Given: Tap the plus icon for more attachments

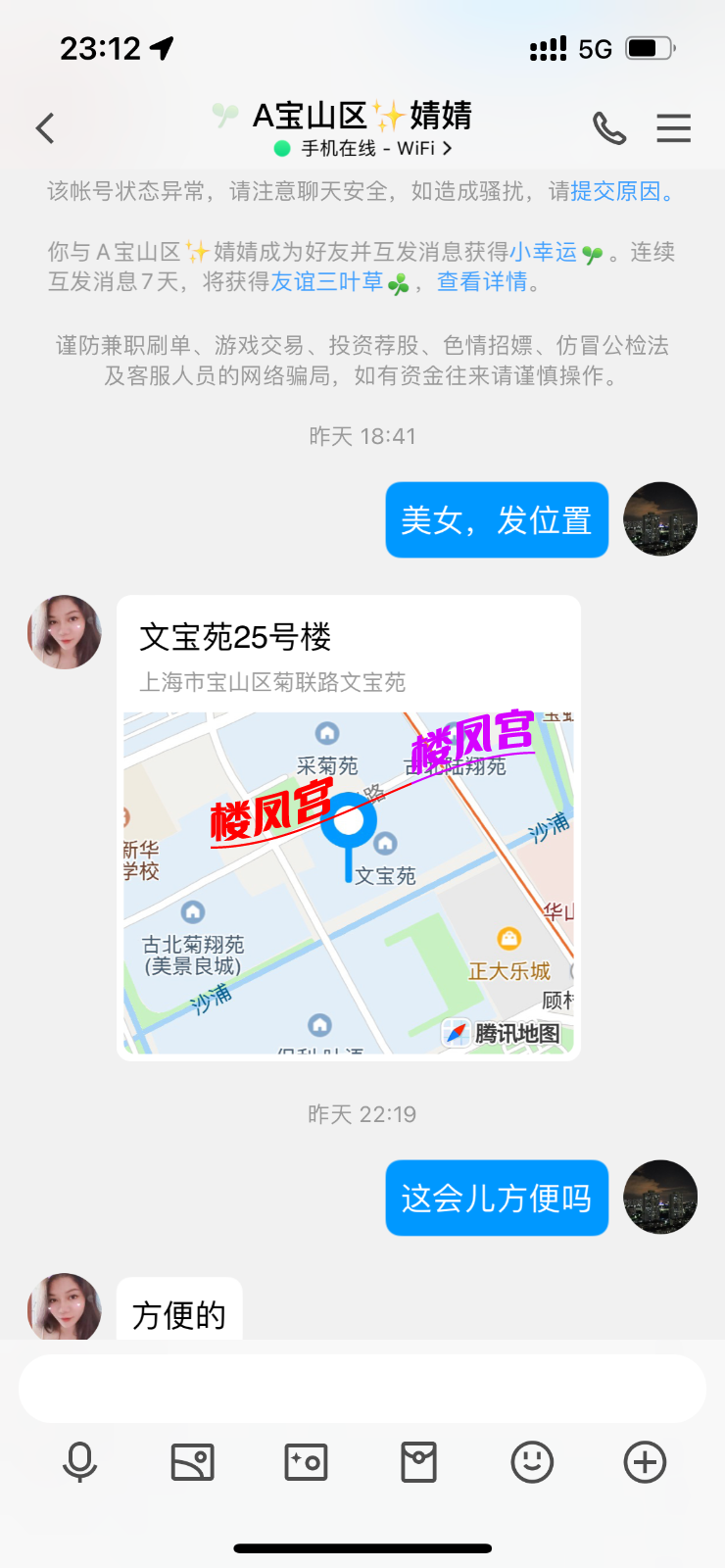Looking at the screenshot, I should [x=644, y=1461].
